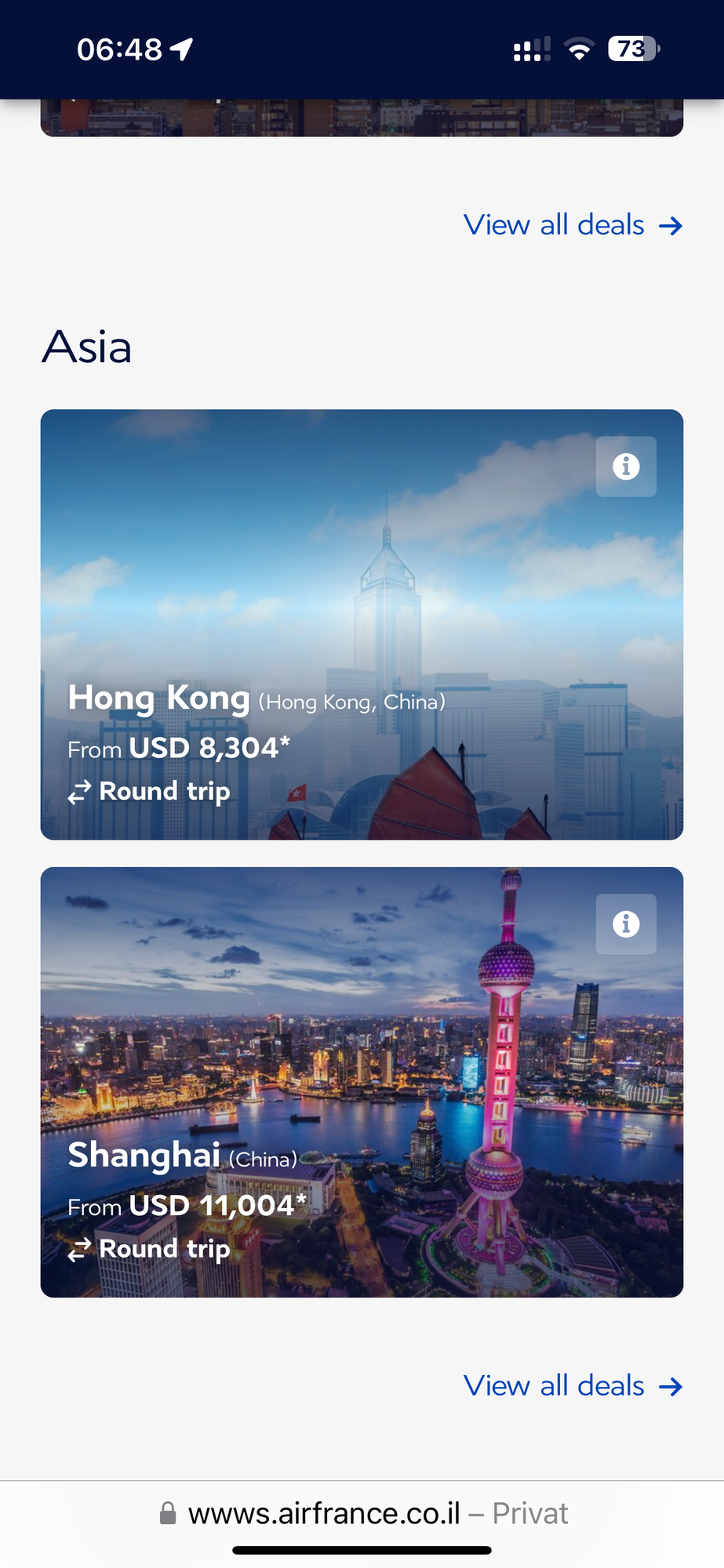This screenshot has width=724, height=1568.
Task: Tap the airfrance.co.il address bar
Action: (x=362, y=1513)
